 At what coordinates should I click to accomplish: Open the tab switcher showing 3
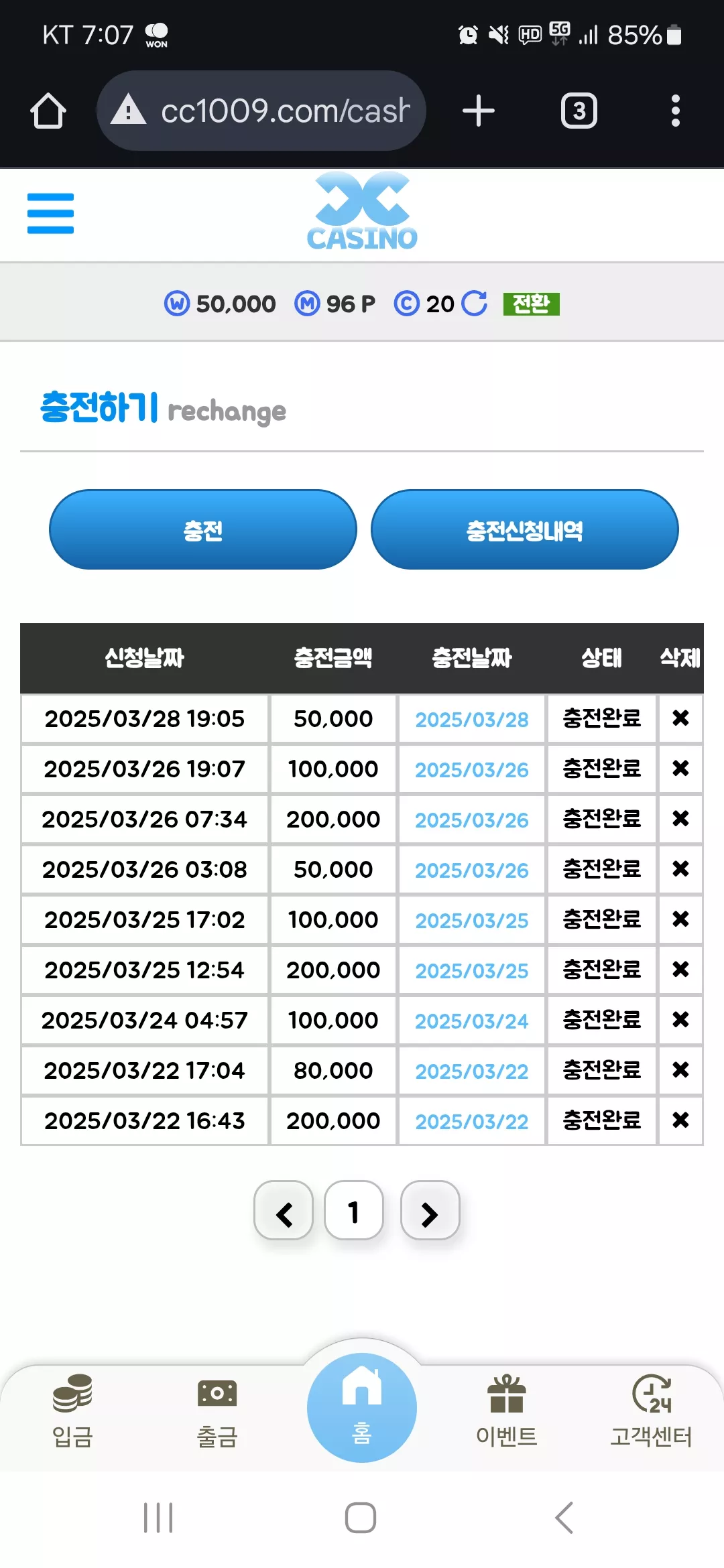pos(579,111)
